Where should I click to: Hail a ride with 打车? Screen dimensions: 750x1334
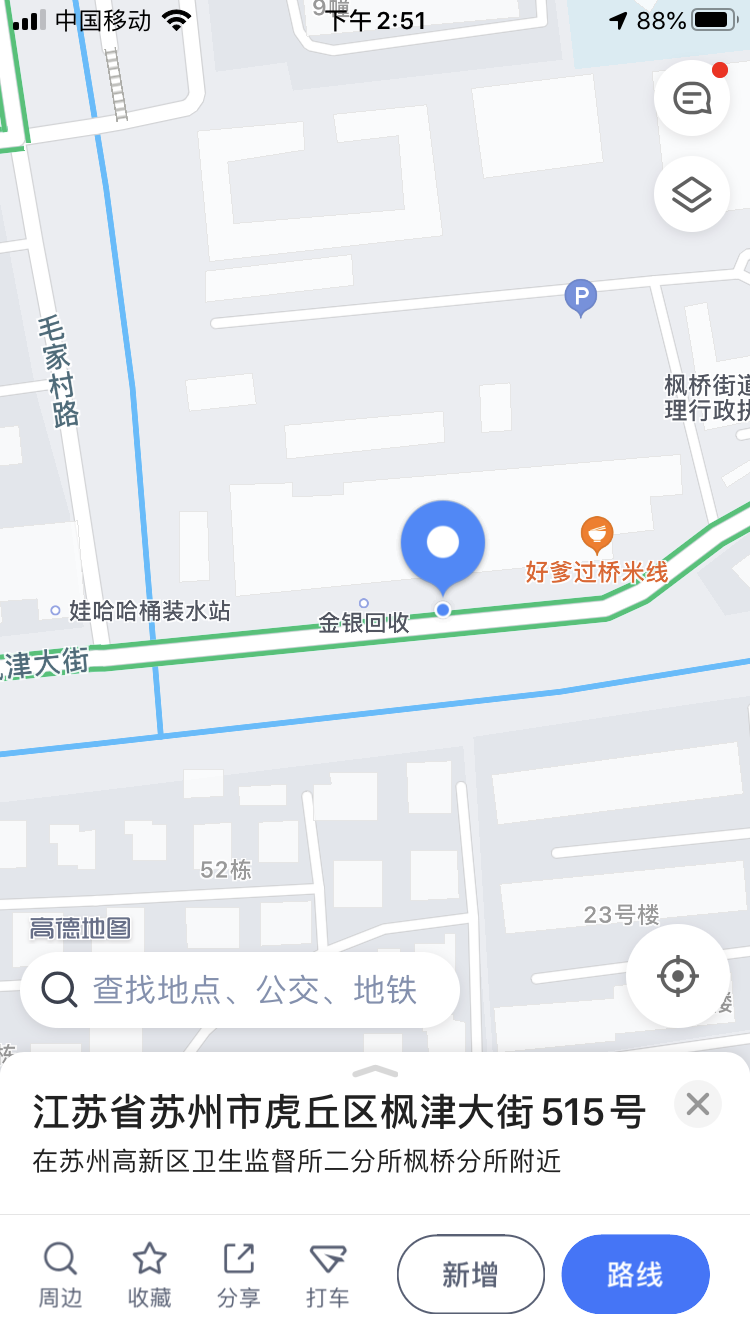pyautogui.click(x=327, y=1274)
